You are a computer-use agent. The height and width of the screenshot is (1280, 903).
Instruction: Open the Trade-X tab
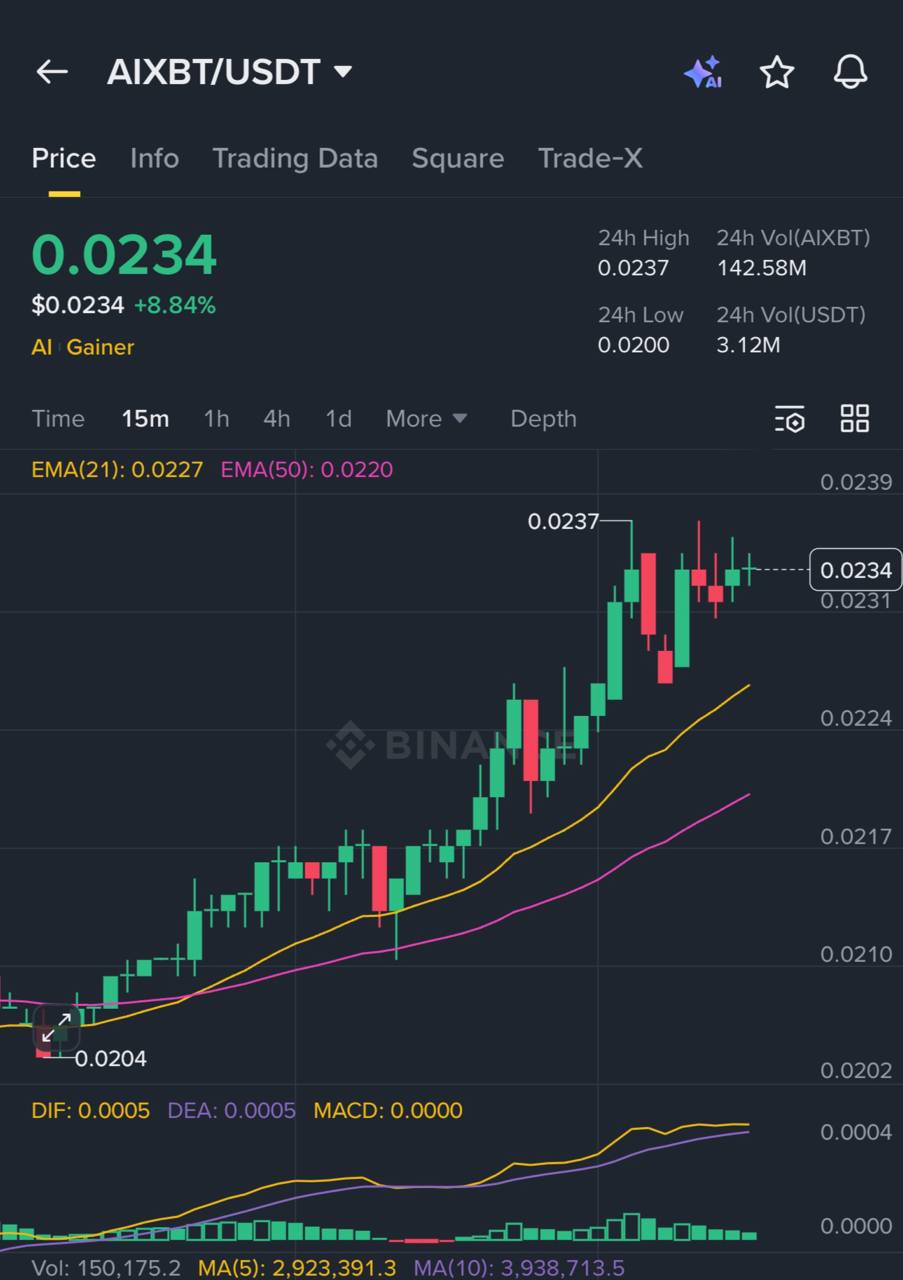coord(590,158)
